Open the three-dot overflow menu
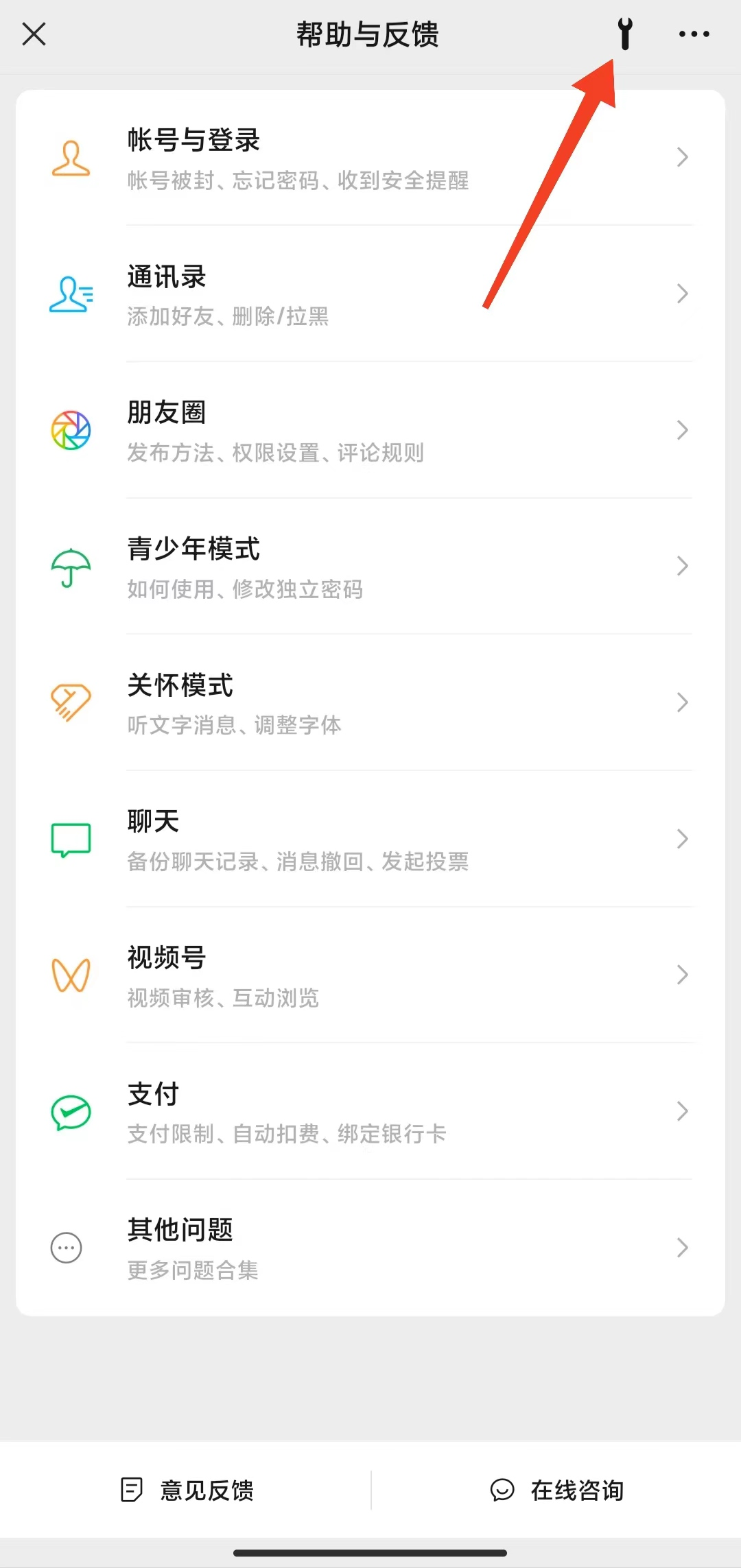This screenshot has width=741, height=1568. point(694,34)
